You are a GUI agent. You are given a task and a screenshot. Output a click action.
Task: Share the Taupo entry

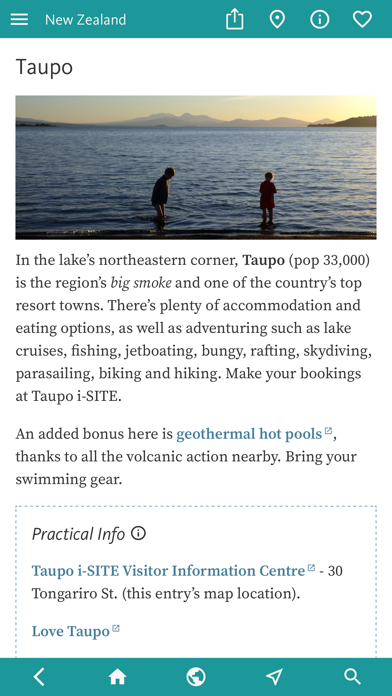pyautogui.click(x=234, y=19)
